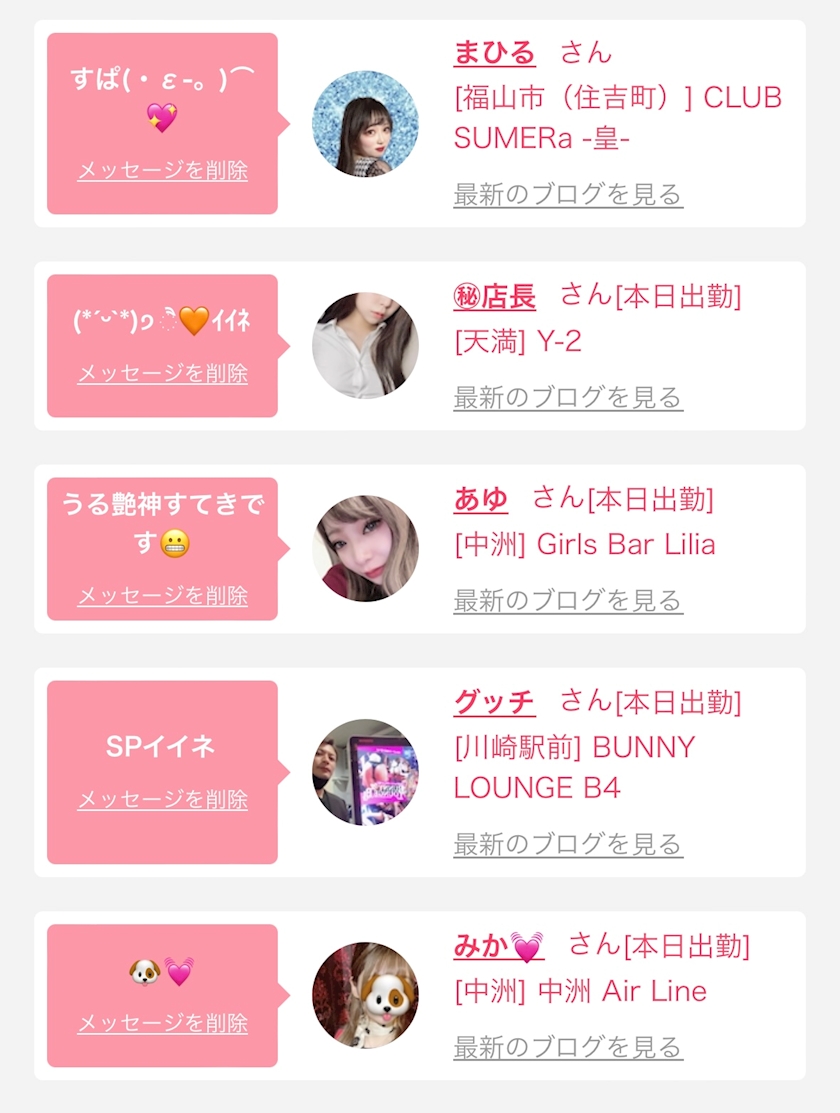This screenshot has height=1113, width=840.
Task: Delete the message sent to まひる
Action: (162, 170)
